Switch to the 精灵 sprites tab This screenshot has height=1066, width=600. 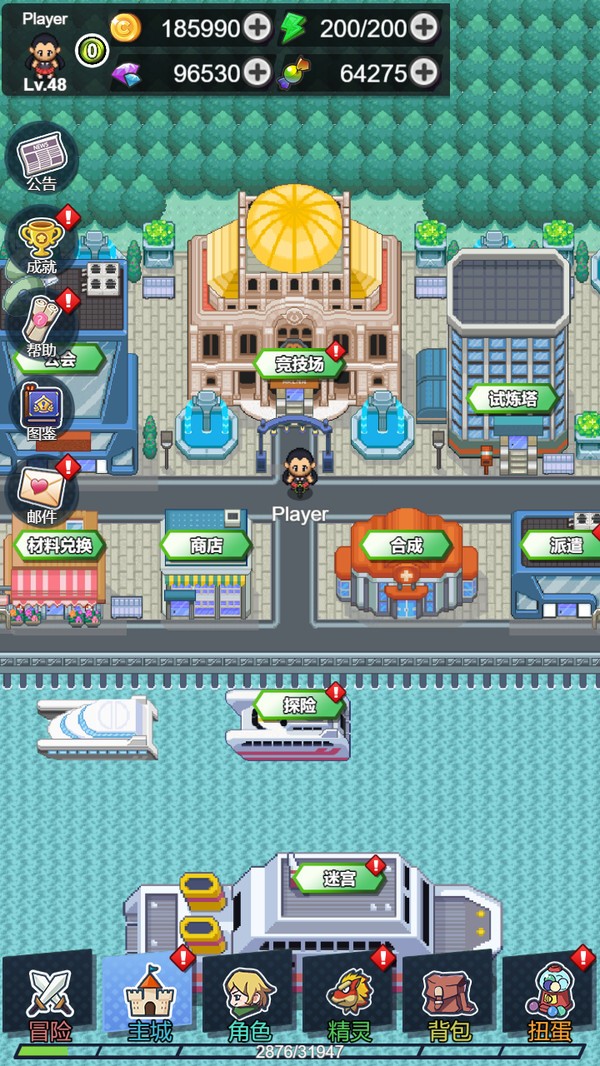(x=350, y=1000)
